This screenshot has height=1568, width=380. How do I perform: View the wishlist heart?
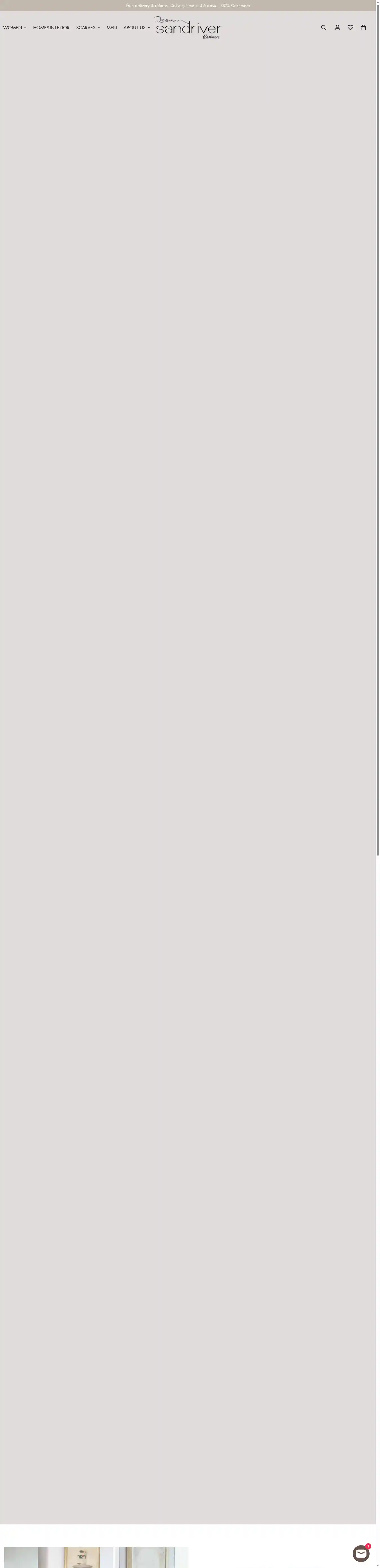pos(350,27)
